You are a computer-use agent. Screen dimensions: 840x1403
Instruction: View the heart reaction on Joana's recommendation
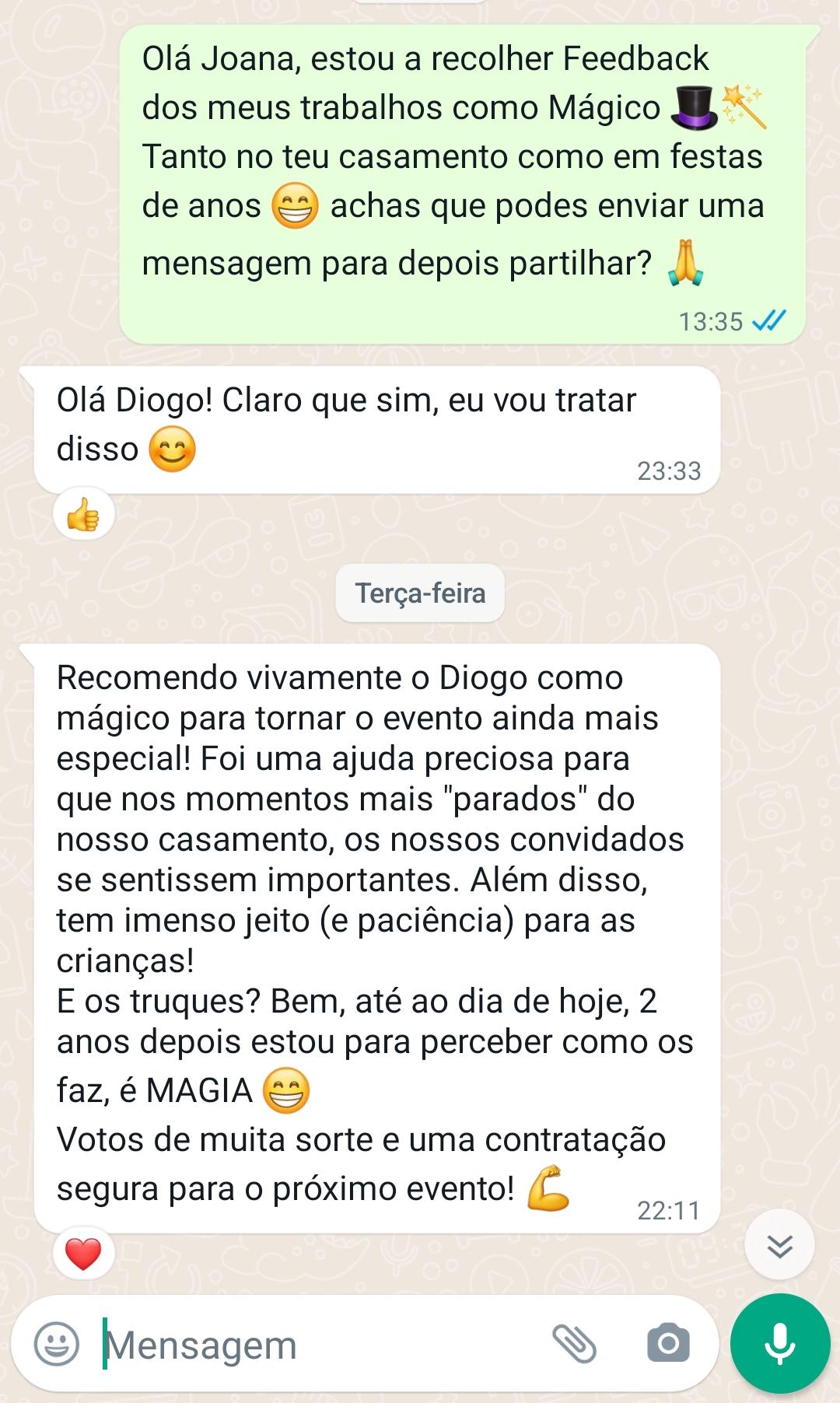[x=83, y=1254]
